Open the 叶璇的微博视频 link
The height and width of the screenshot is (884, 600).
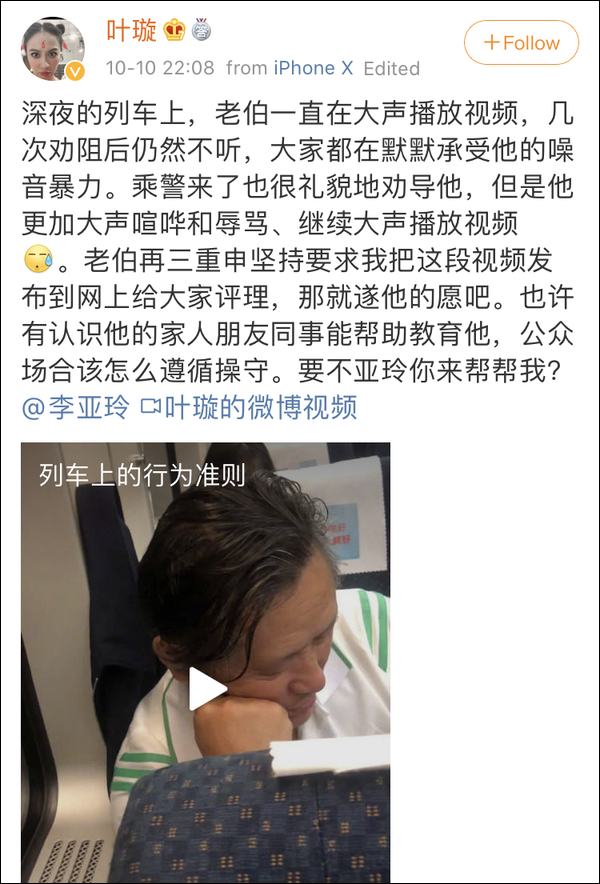(249, 407)
